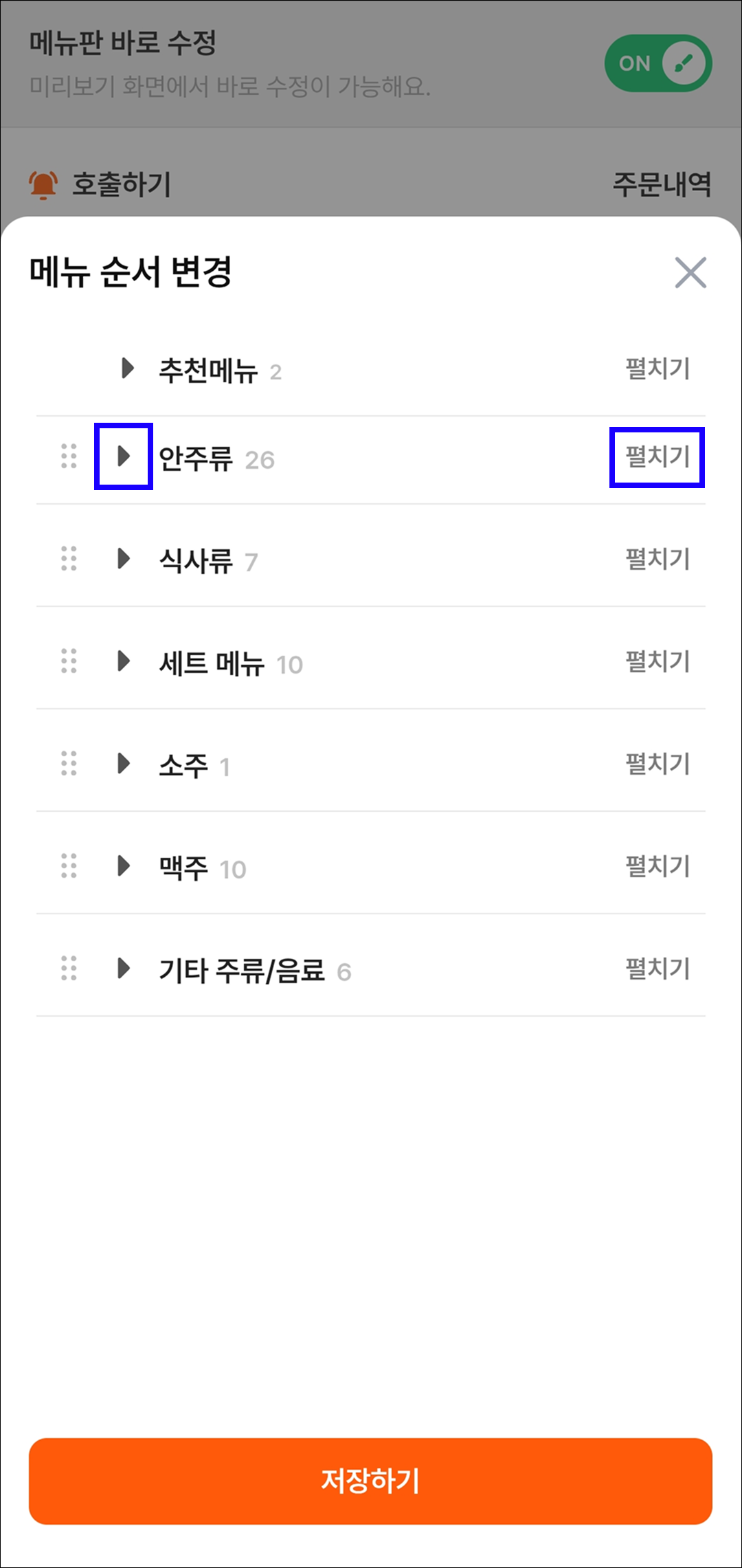This screenshot has width=742, height=1568.
Task: Tap the arrow next to 추천메뉴
Action: click(127, 368)
